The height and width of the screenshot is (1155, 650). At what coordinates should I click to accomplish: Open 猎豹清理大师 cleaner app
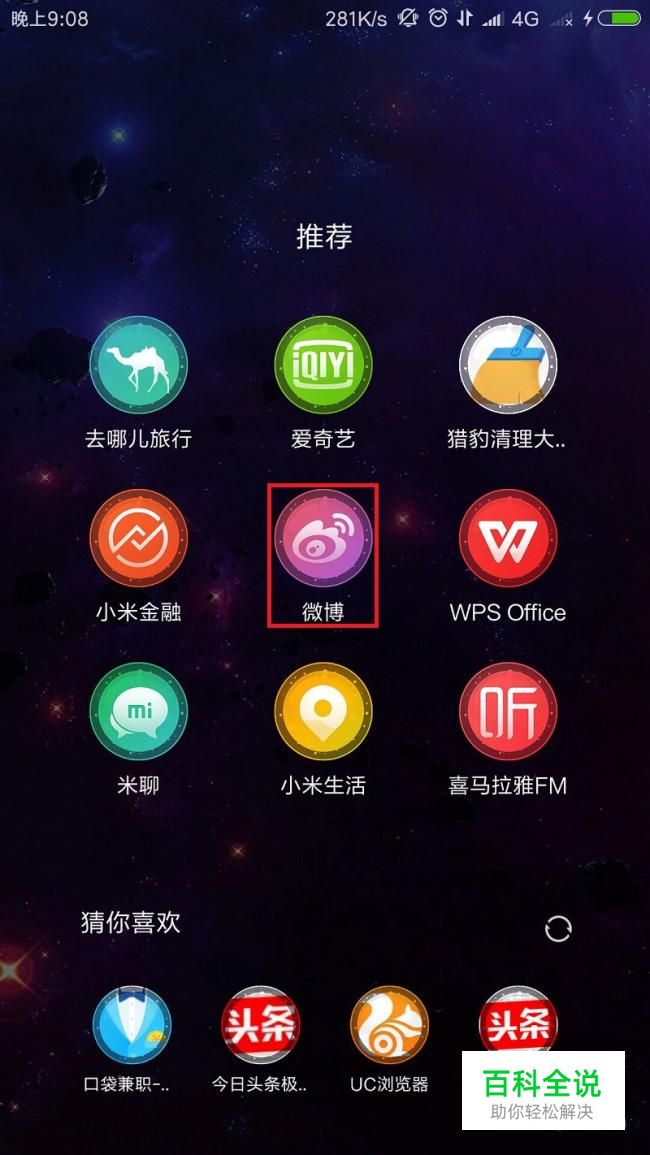pyautogui.click(x=507, y=365)
